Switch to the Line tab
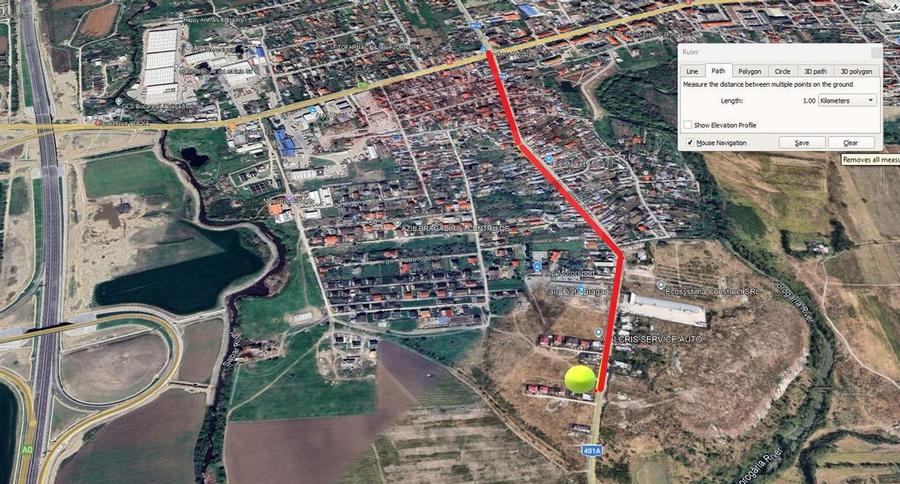Viewport: 900px width, 484px height. tap(692, 72)
